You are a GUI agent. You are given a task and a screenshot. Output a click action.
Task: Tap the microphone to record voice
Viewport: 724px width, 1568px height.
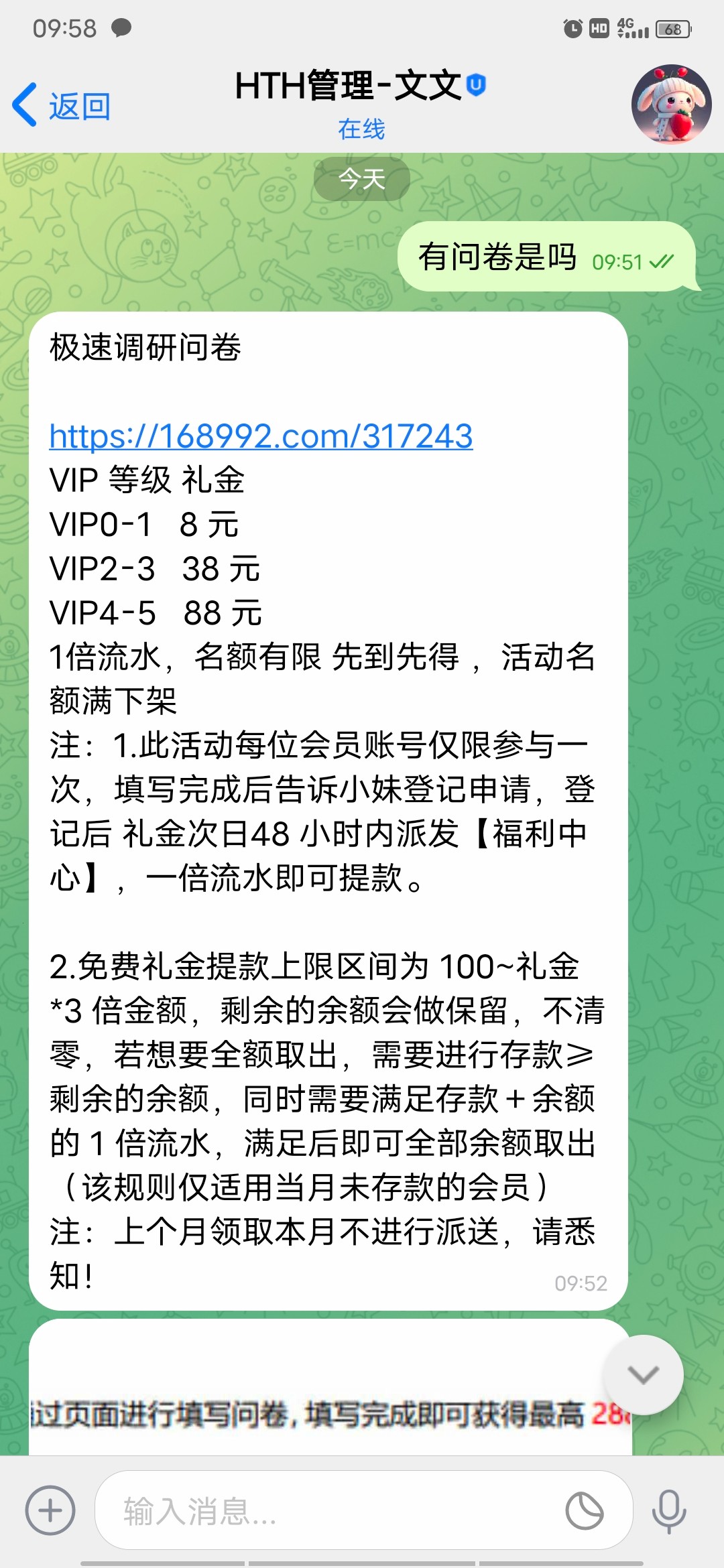coord(668,1510)
